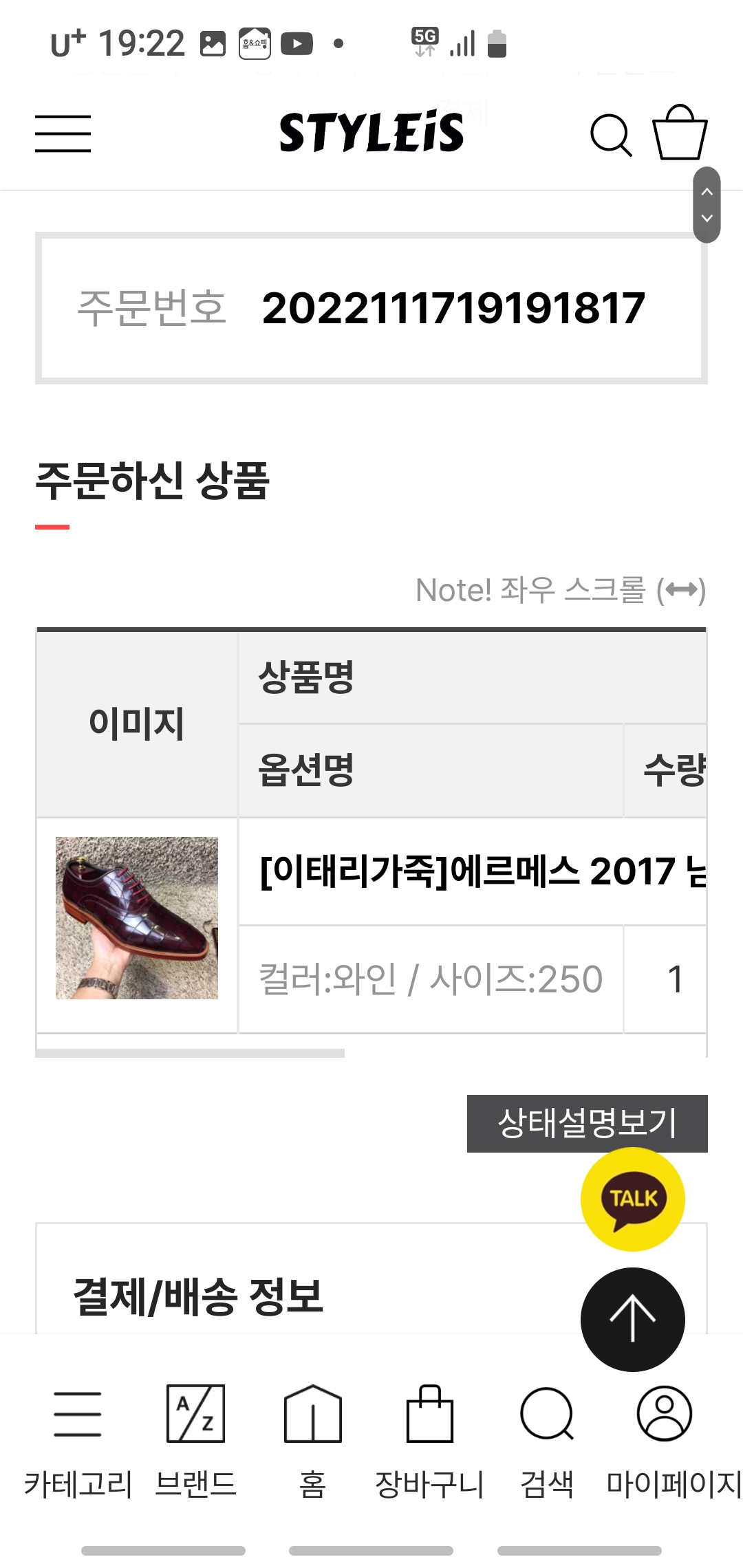Screen dimensions: 743x1568
Task: Start a KakaoTalk chat via TALK button
Action: 632,1199
